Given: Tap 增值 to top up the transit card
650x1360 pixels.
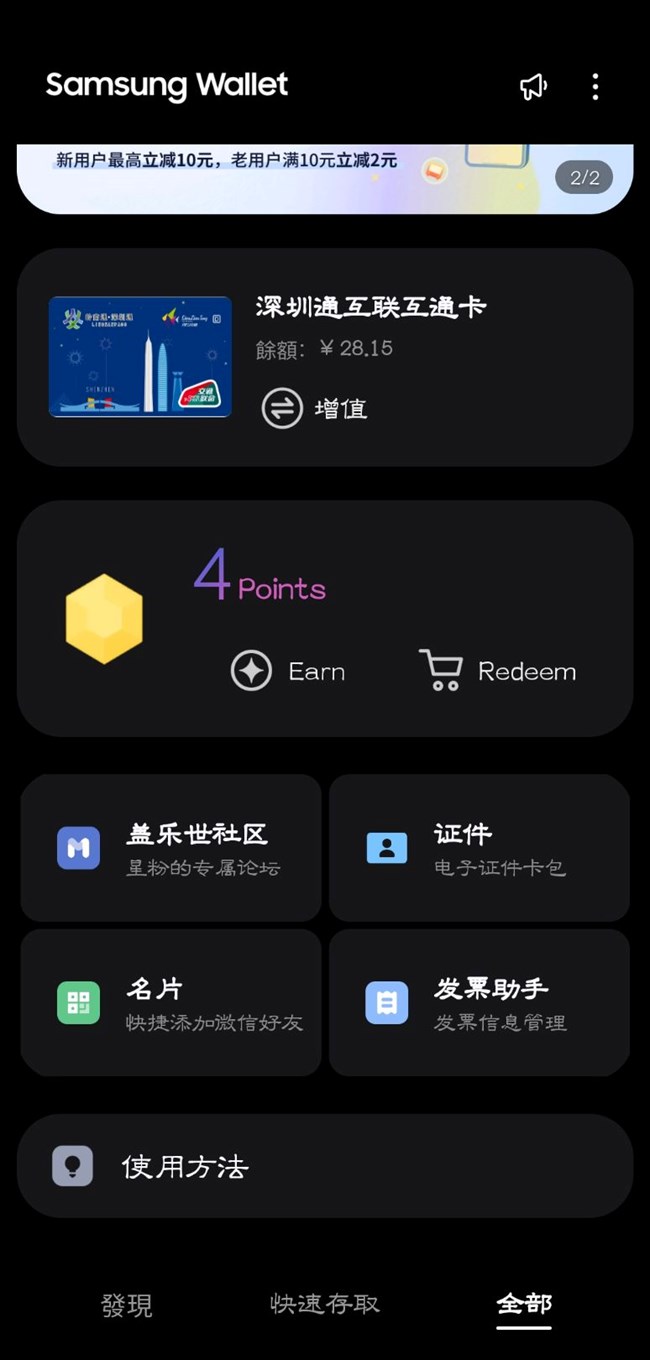Looking at the screenshot, I should (315, 408).
